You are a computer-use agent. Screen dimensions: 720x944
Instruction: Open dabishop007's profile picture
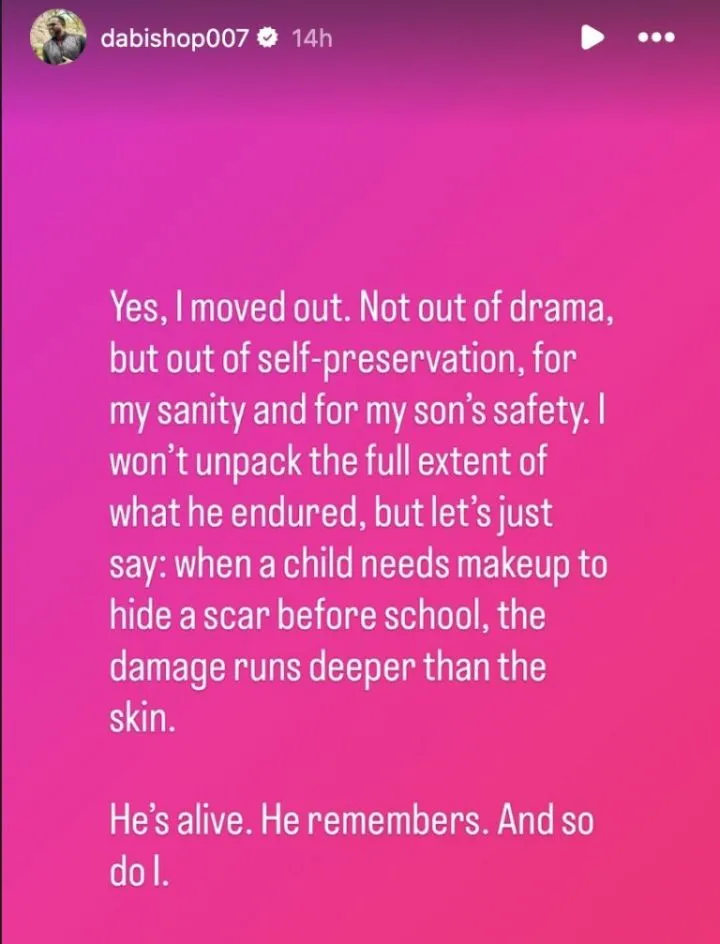coord(59,38)
